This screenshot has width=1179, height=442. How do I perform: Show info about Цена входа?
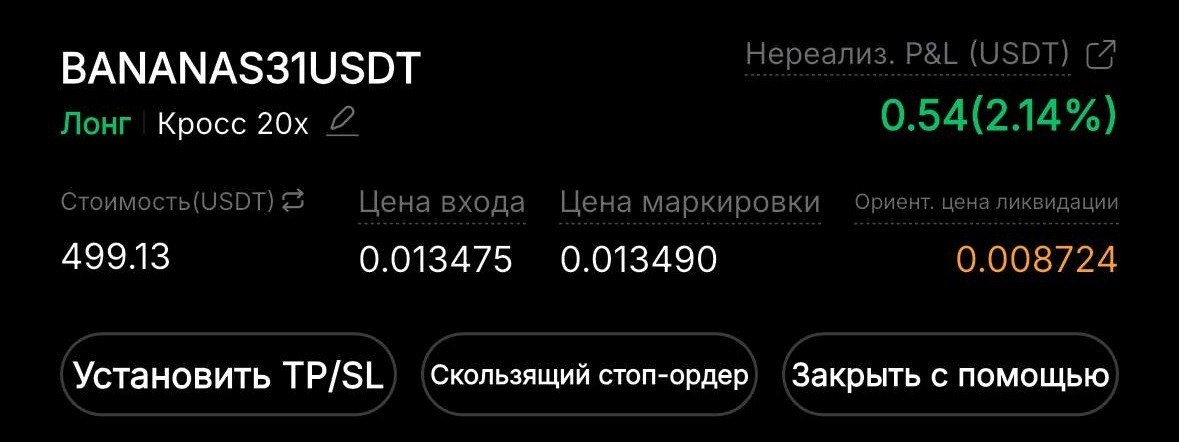(x=442, y=202)
